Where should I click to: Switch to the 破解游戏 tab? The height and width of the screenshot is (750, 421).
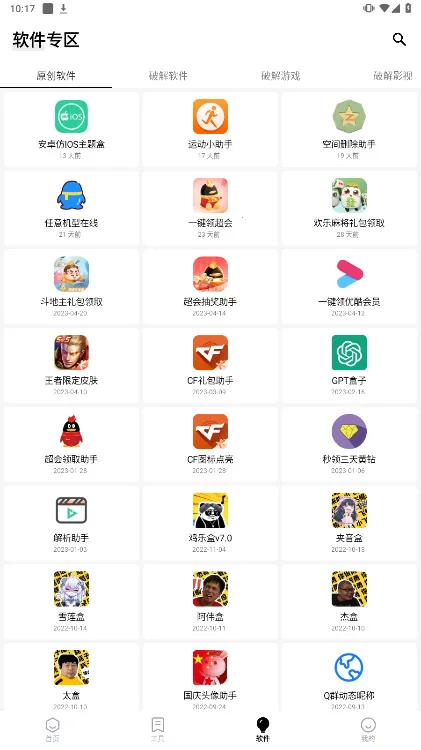(x=280, y=76)
